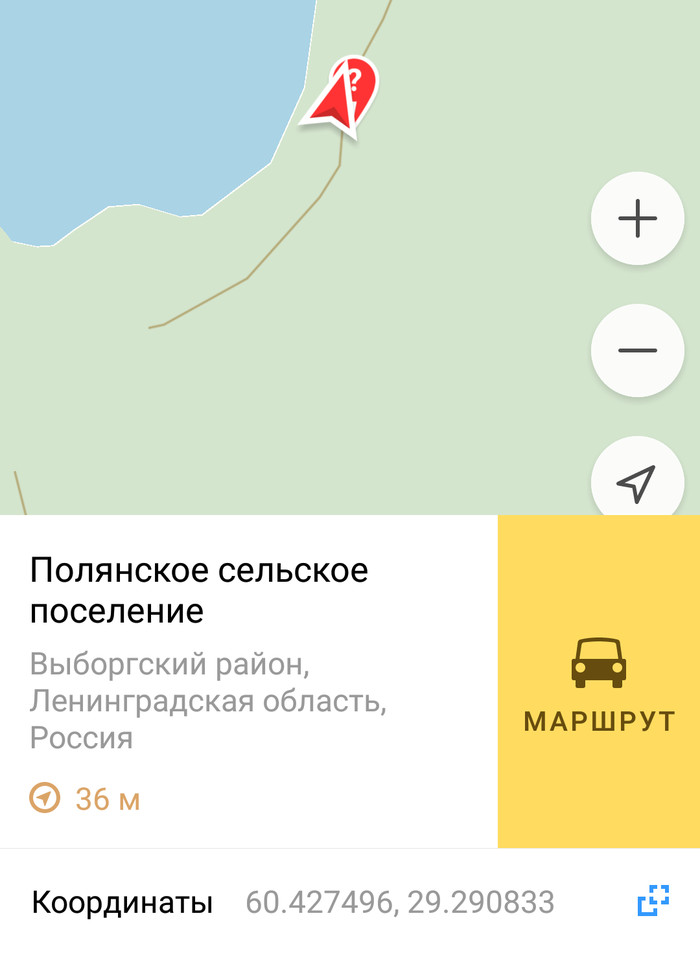Viewport: 700px width, 953px height.
Task: Build a route with the Маршрут button
Action: click(598, 681)
